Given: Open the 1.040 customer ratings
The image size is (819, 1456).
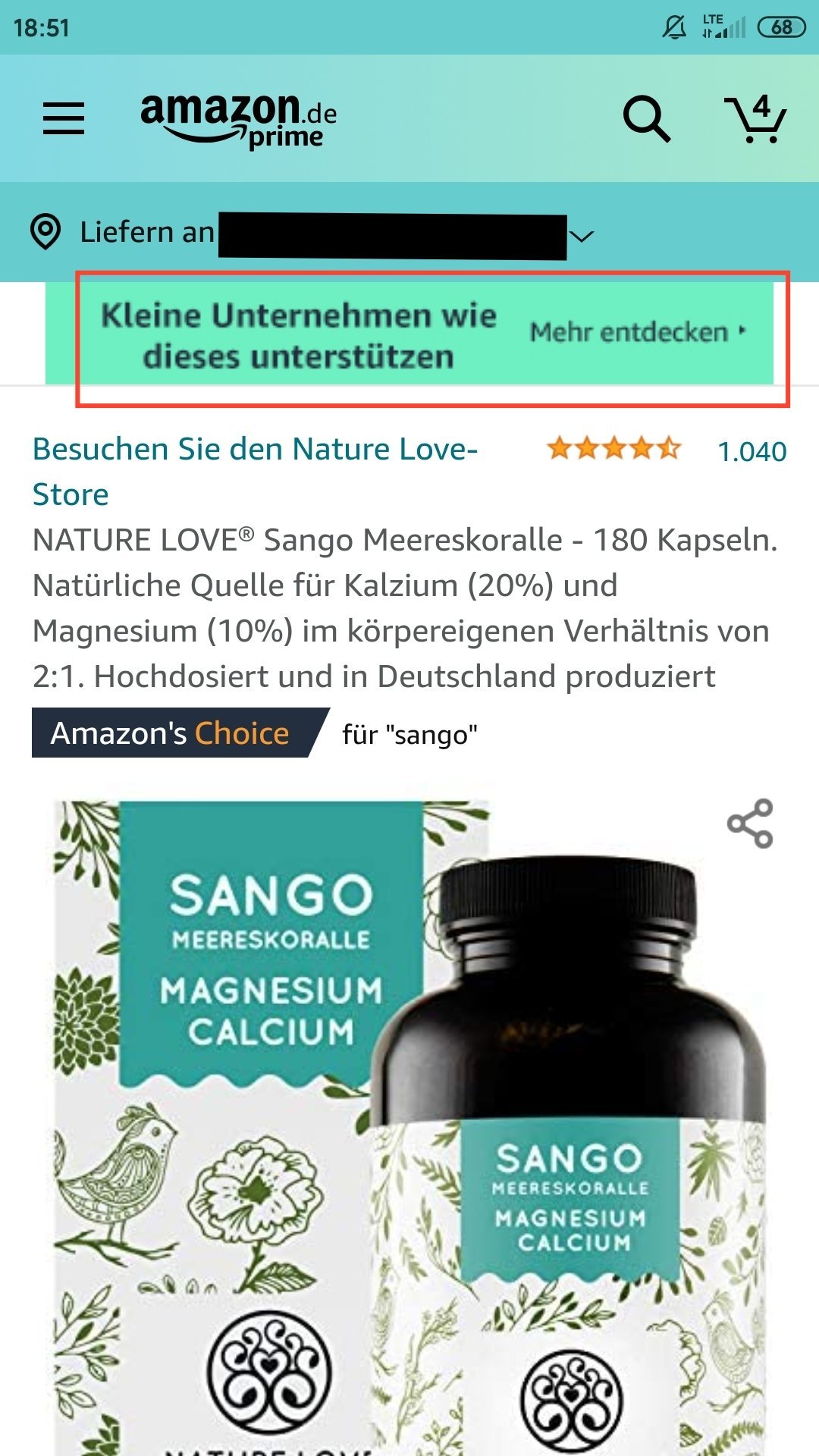Looking at the screenshot, I should point(752,451).
